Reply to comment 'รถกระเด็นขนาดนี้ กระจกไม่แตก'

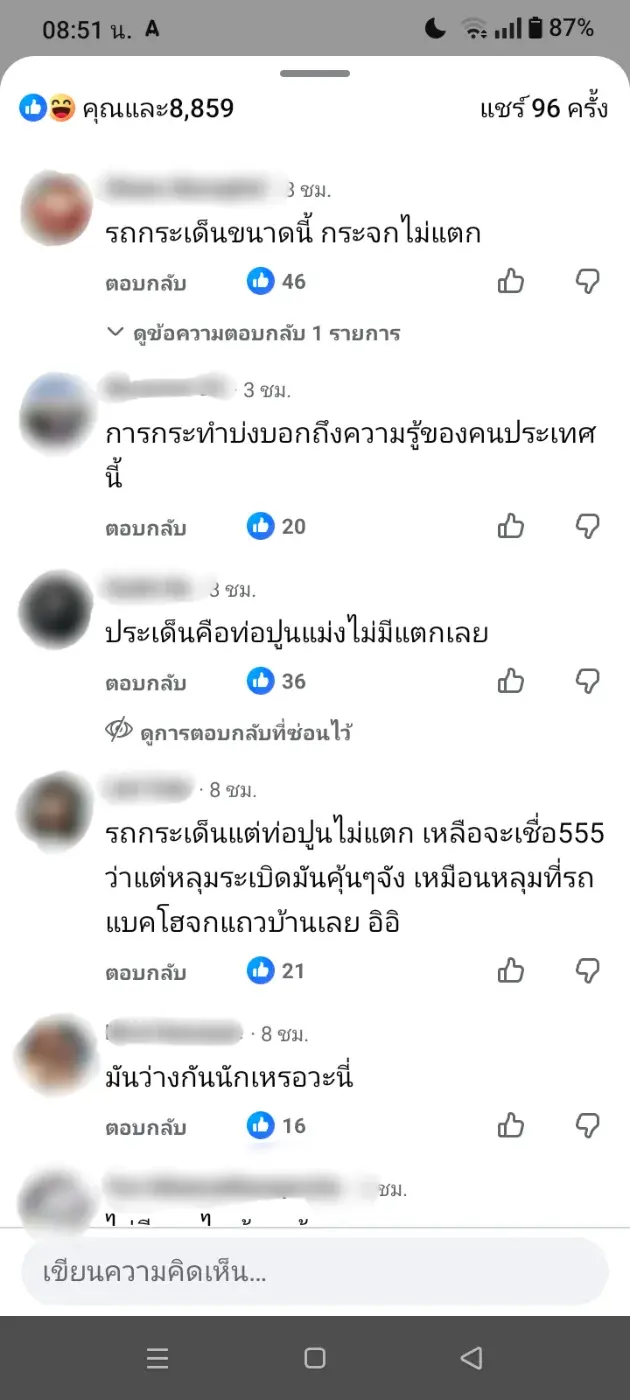pos(146,283)
